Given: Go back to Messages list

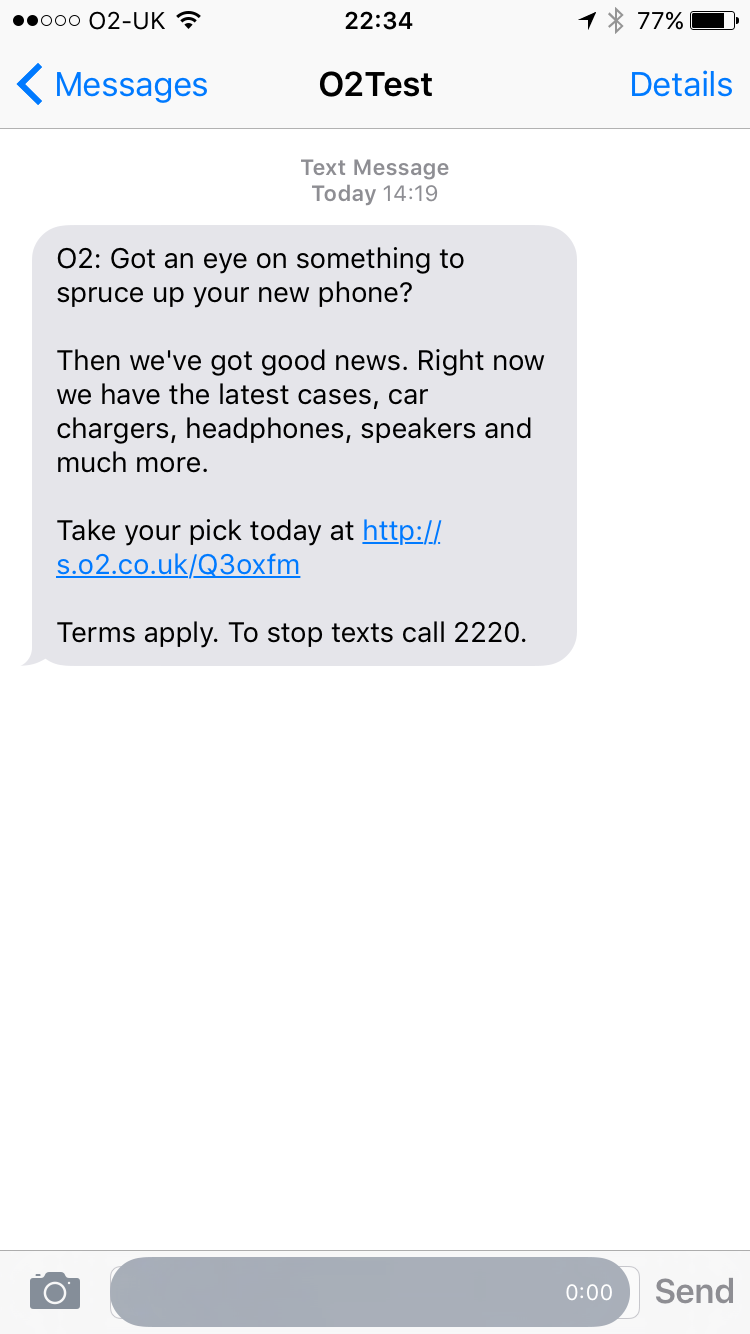Looking at the screenshot, I should 112,85.
